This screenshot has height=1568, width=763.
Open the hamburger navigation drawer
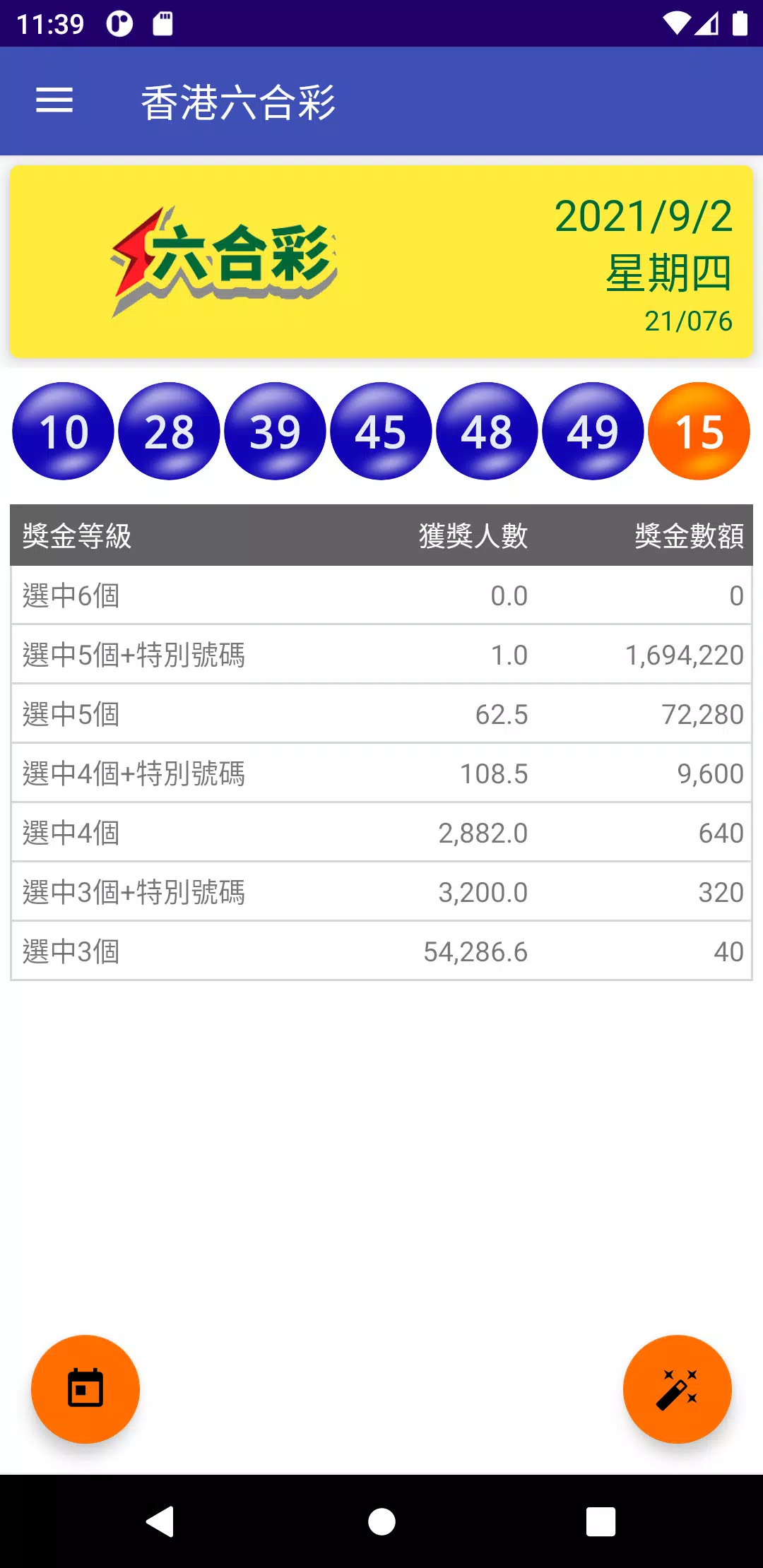click(54, 100)
